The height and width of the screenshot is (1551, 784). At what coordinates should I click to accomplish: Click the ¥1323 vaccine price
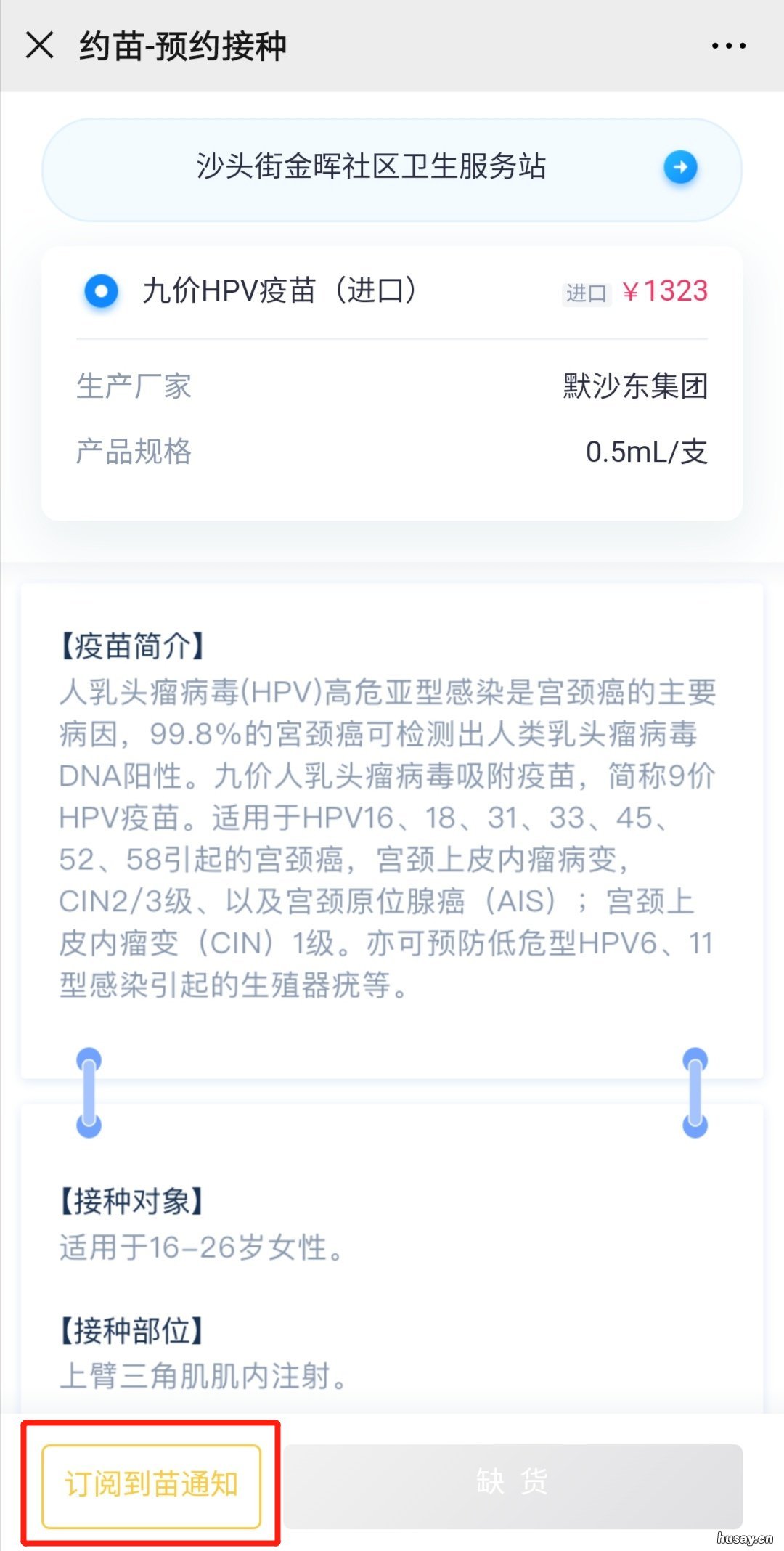pos(667,290)
